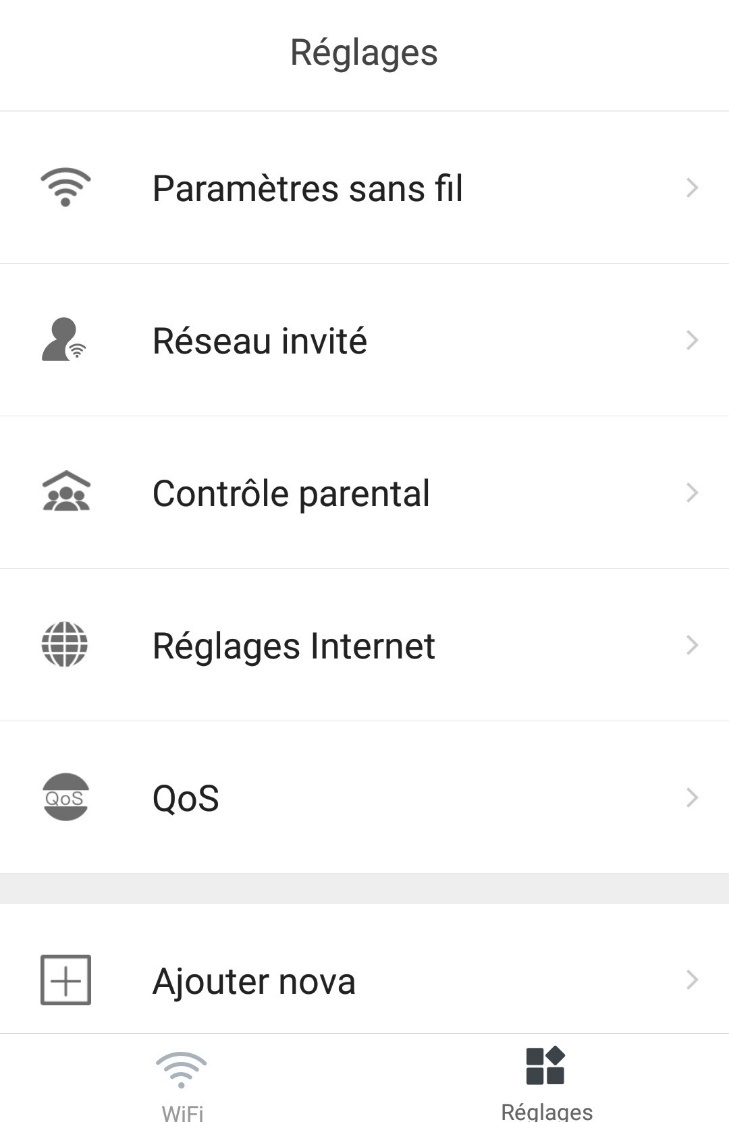Image resolution: width=729 pixels, height=1122 pixels.
Task: Select the QoS option
Action: (186, 798)
